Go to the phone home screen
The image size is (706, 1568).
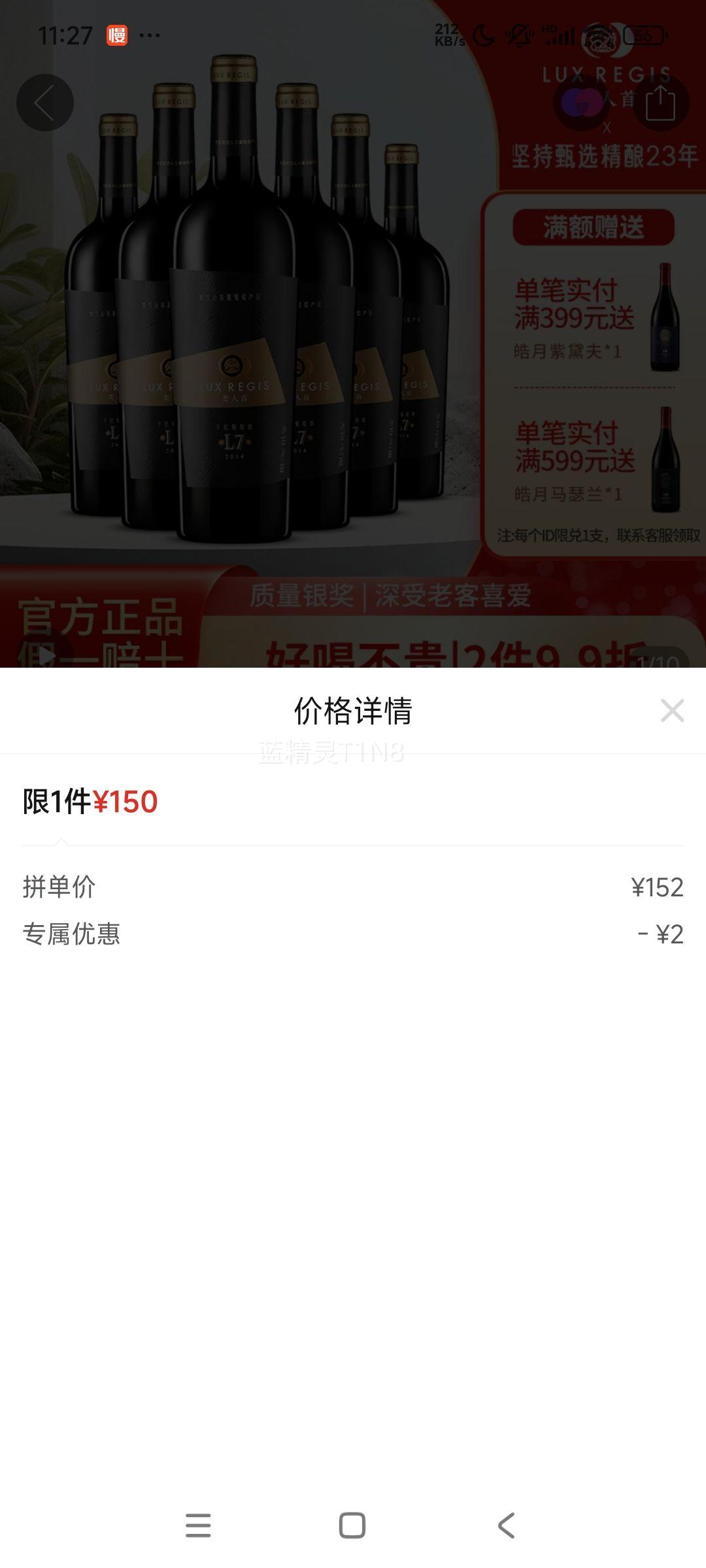click(x=352, y=1526)
